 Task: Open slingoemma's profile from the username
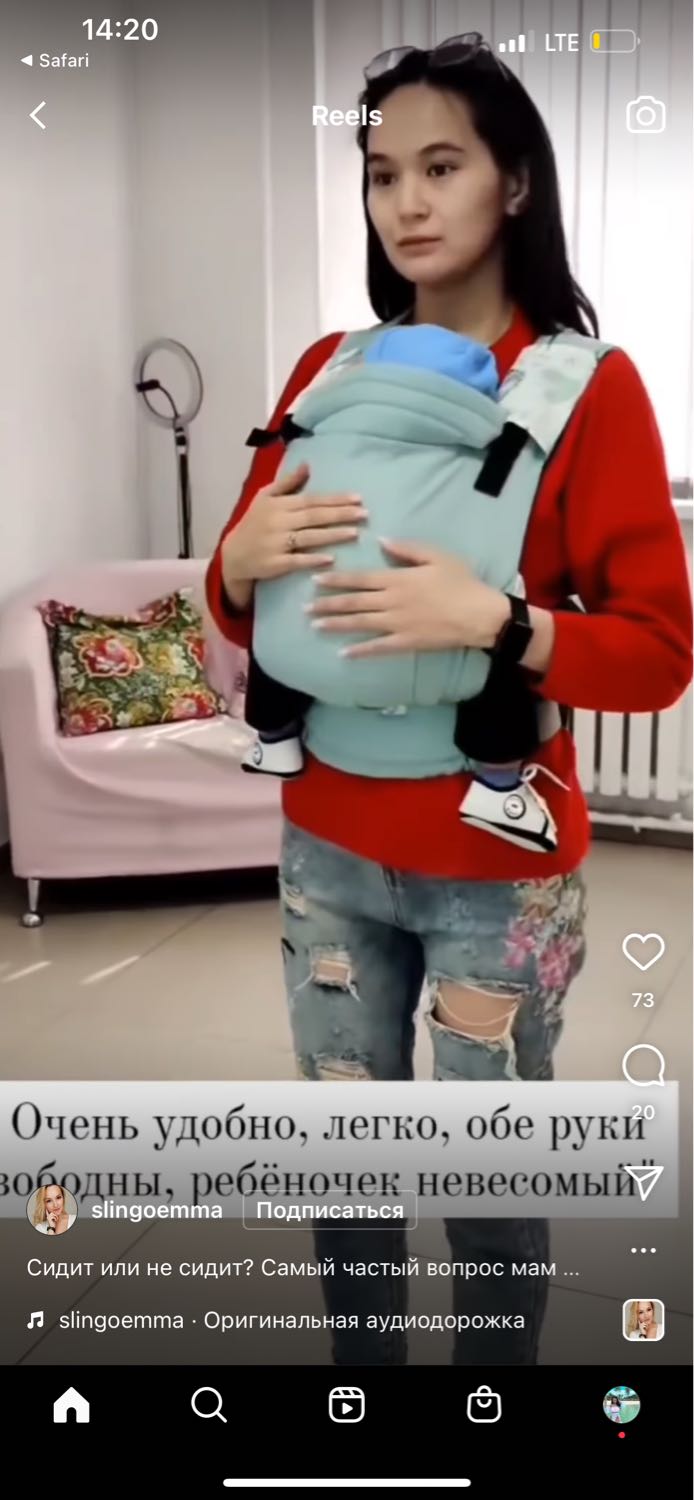pyautogui.click(x=157, y=1211)
